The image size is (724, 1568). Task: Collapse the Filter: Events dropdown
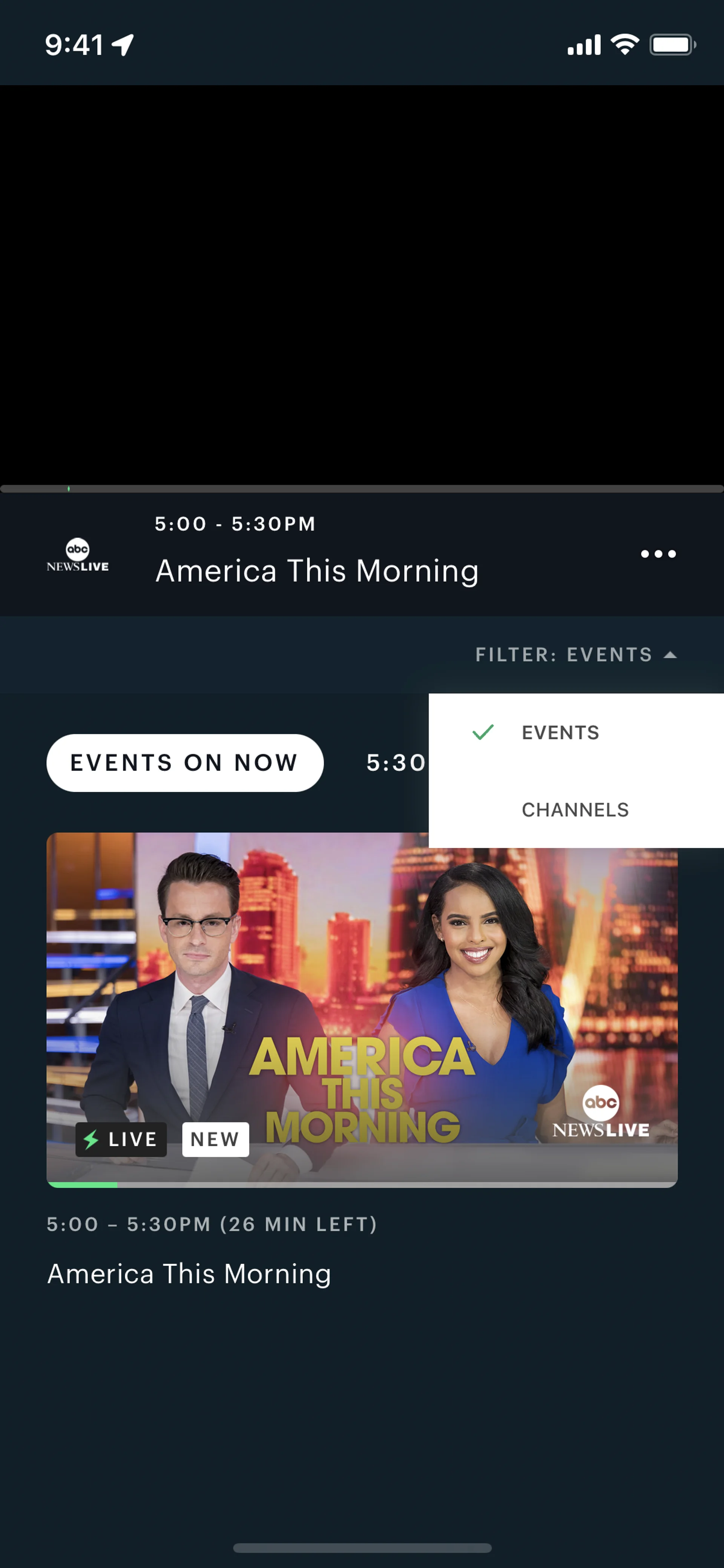[575, 655]
